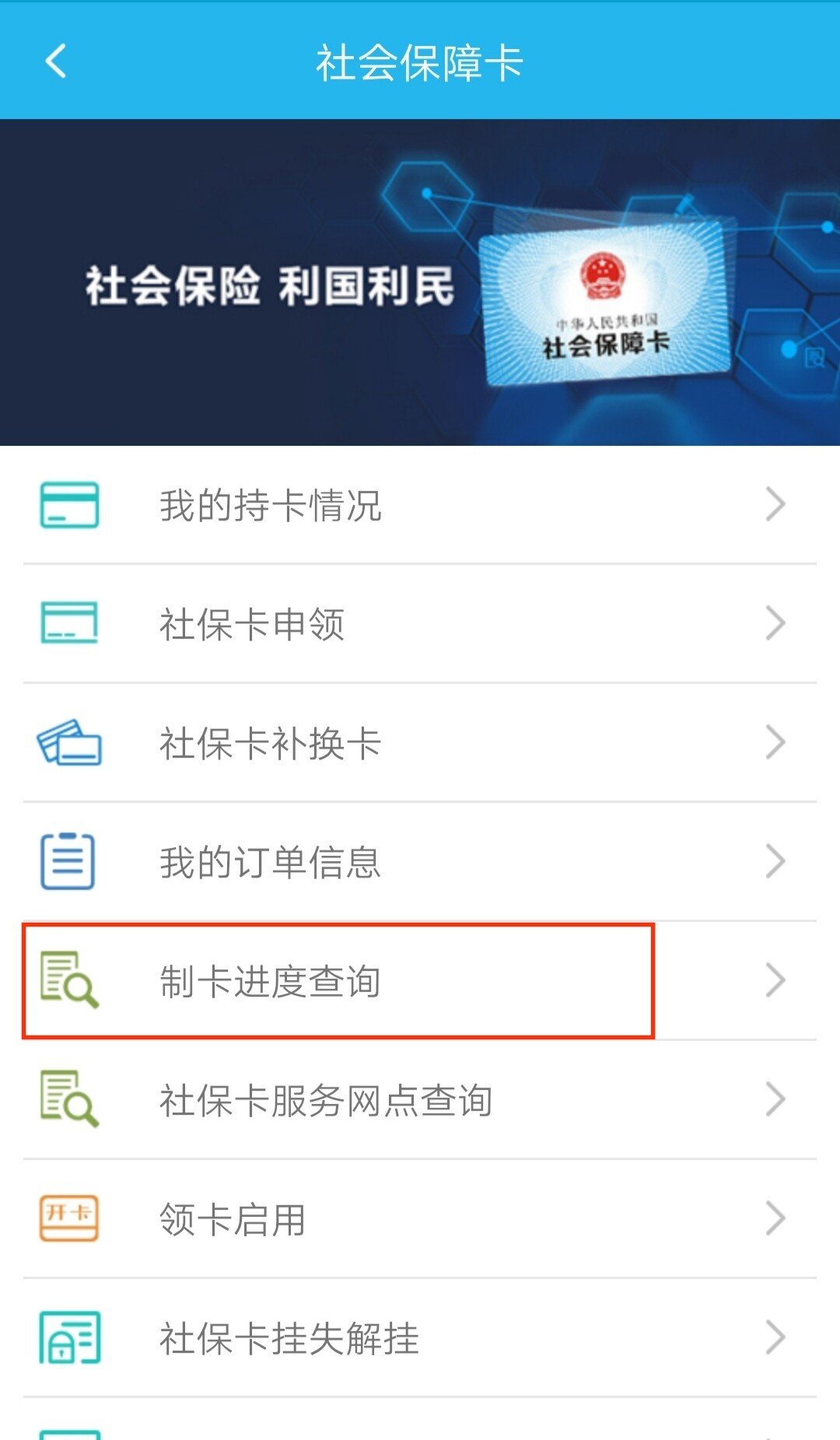Open 制卡进度查询
This screenshot has width=840, height=1440.
pos(420,981)
